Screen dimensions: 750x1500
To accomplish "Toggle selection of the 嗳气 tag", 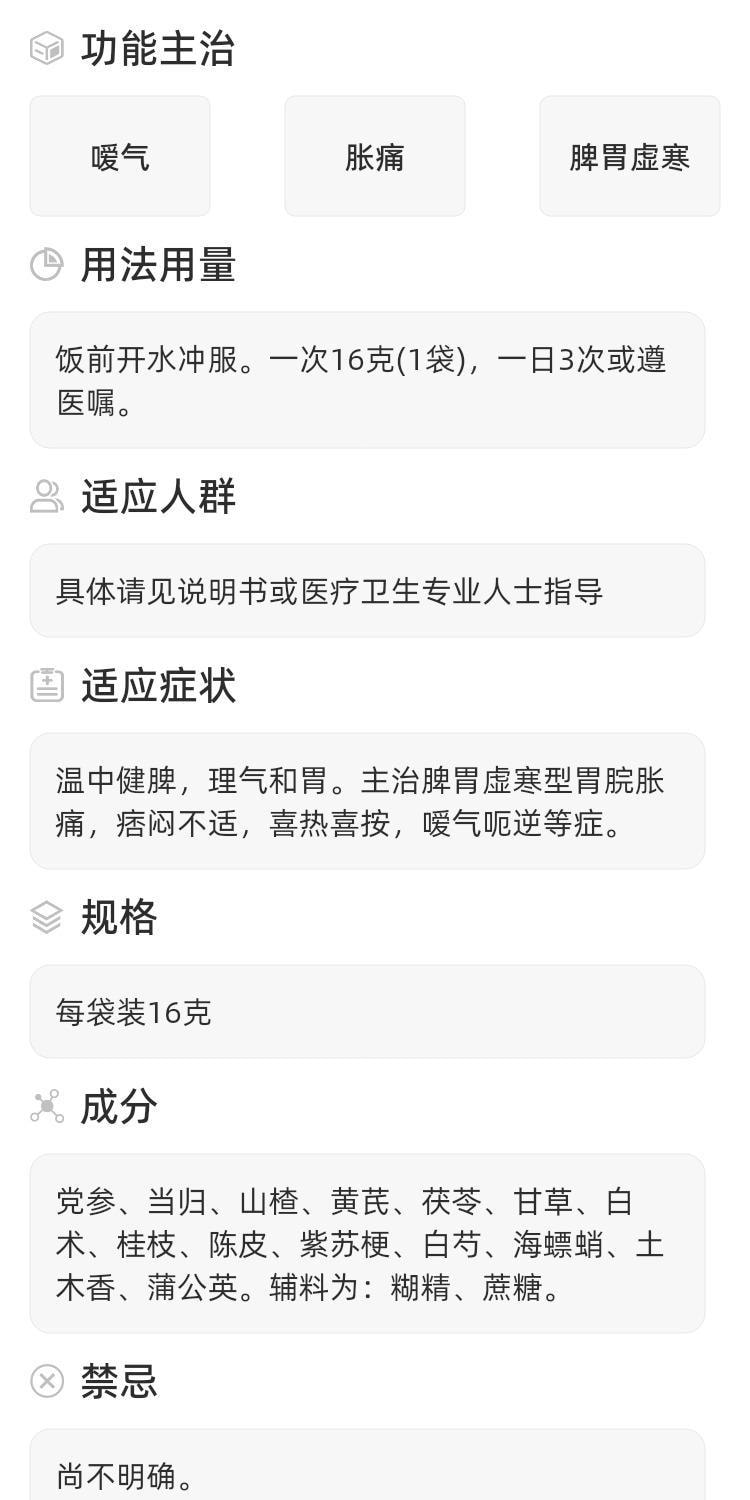I will 119,155.
